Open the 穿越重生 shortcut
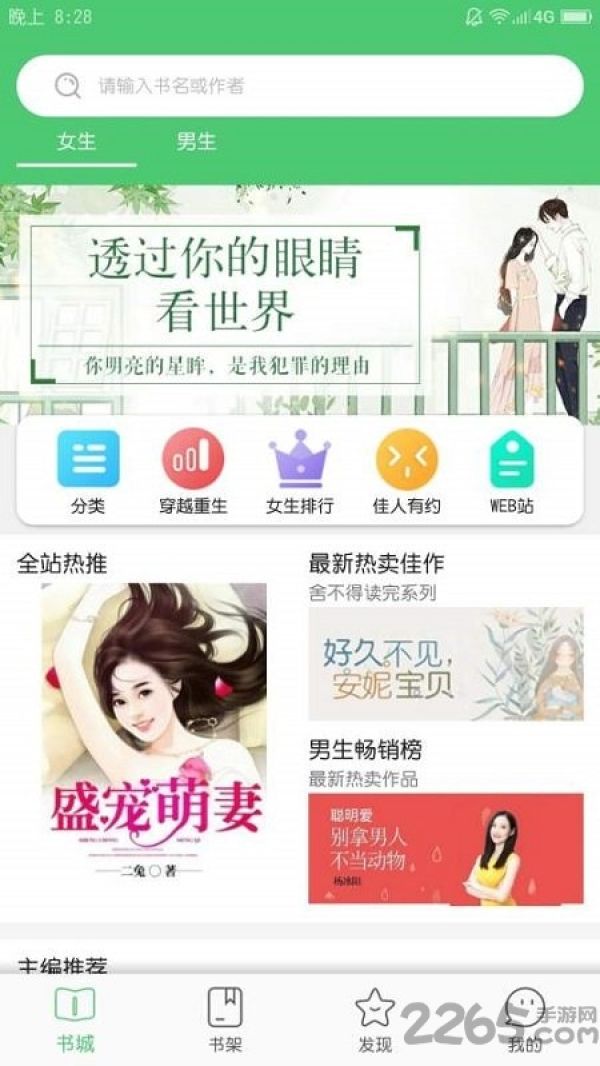Viewport: 600px width, 1066px height. click(193, 472)
